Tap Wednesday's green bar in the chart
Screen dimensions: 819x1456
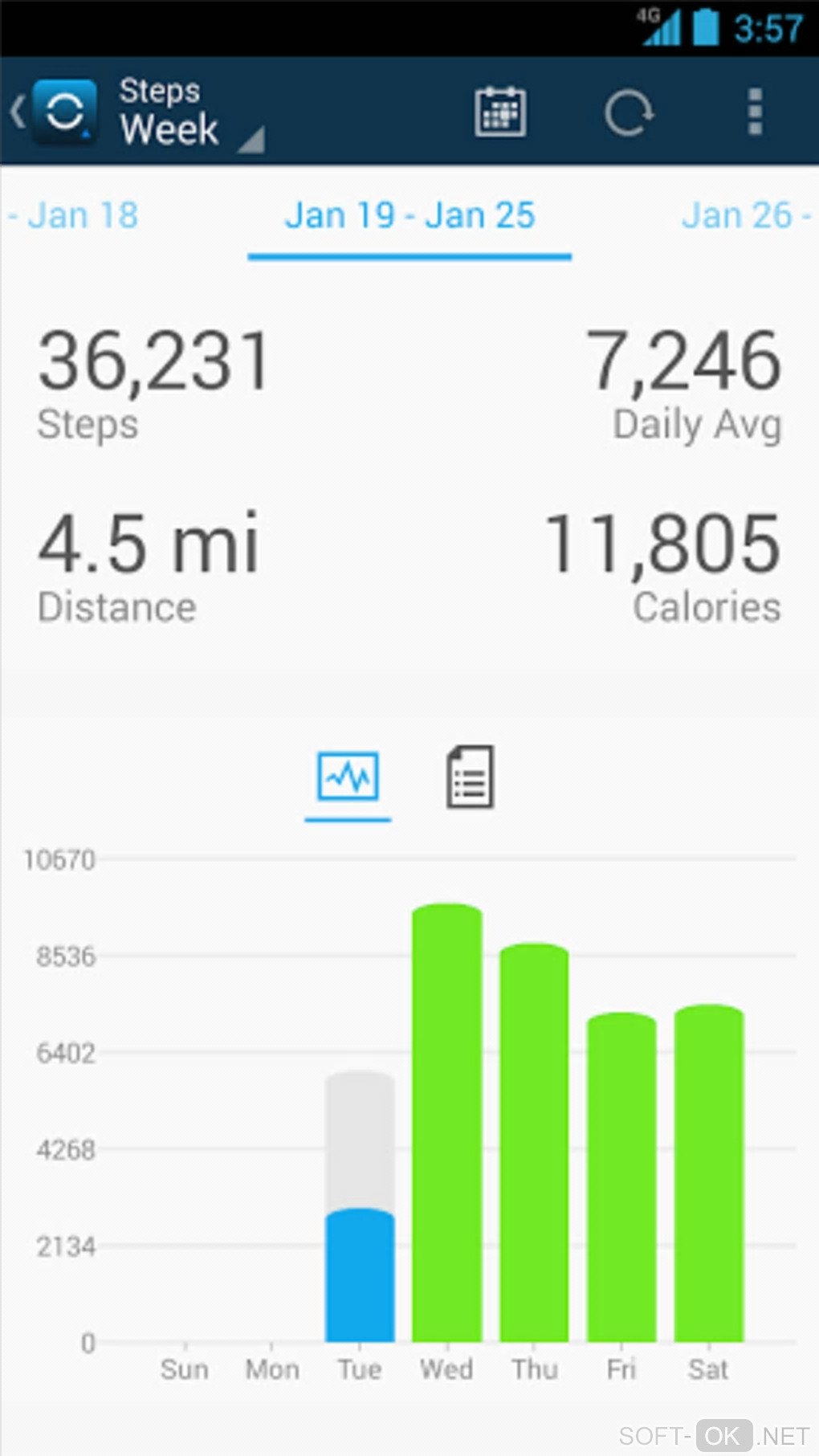click(x=447, y=1124)
